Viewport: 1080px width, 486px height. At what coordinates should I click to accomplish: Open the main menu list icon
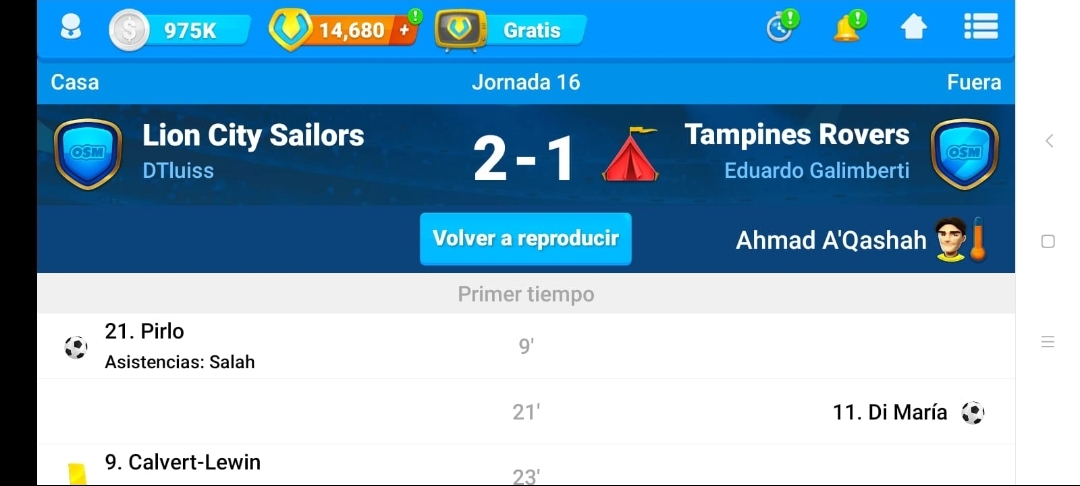[980, 27]
